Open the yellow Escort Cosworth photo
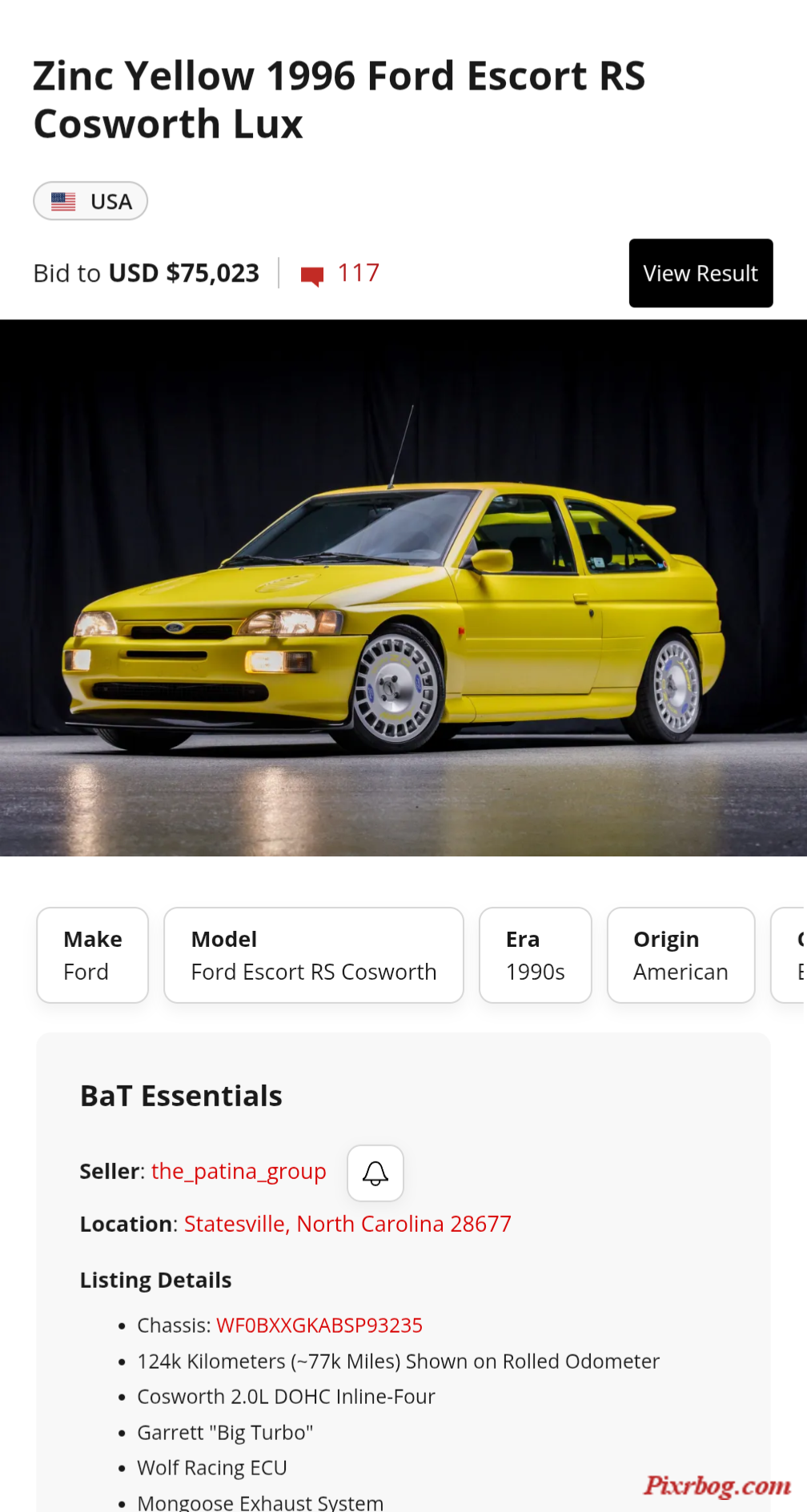 (x=403, y=588)
